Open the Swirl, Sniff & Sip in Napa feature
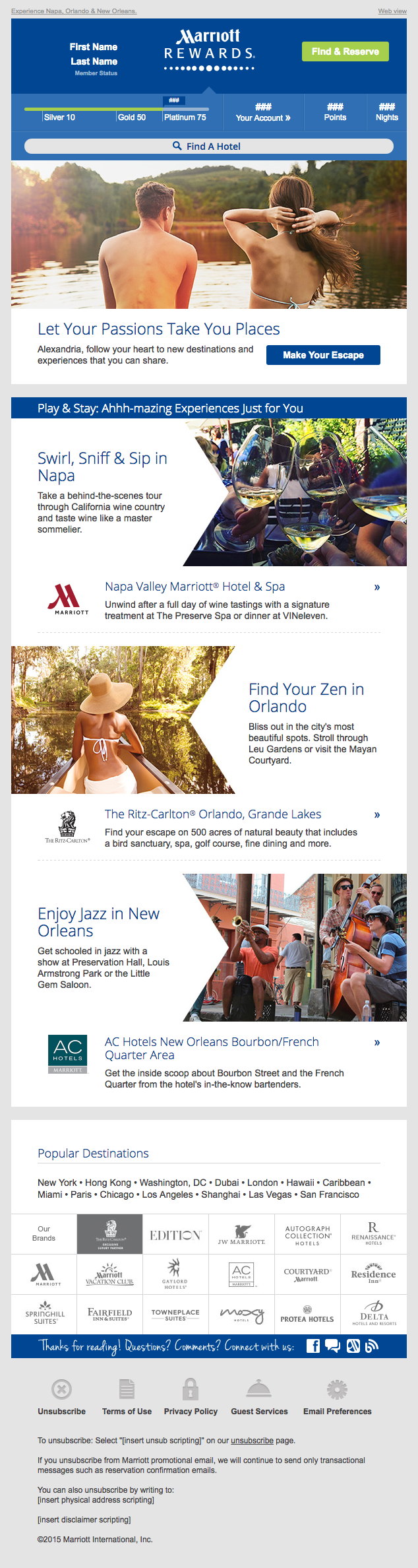Screen dimensions: 418x1568 pyautogui.click(x=102, y=467)
